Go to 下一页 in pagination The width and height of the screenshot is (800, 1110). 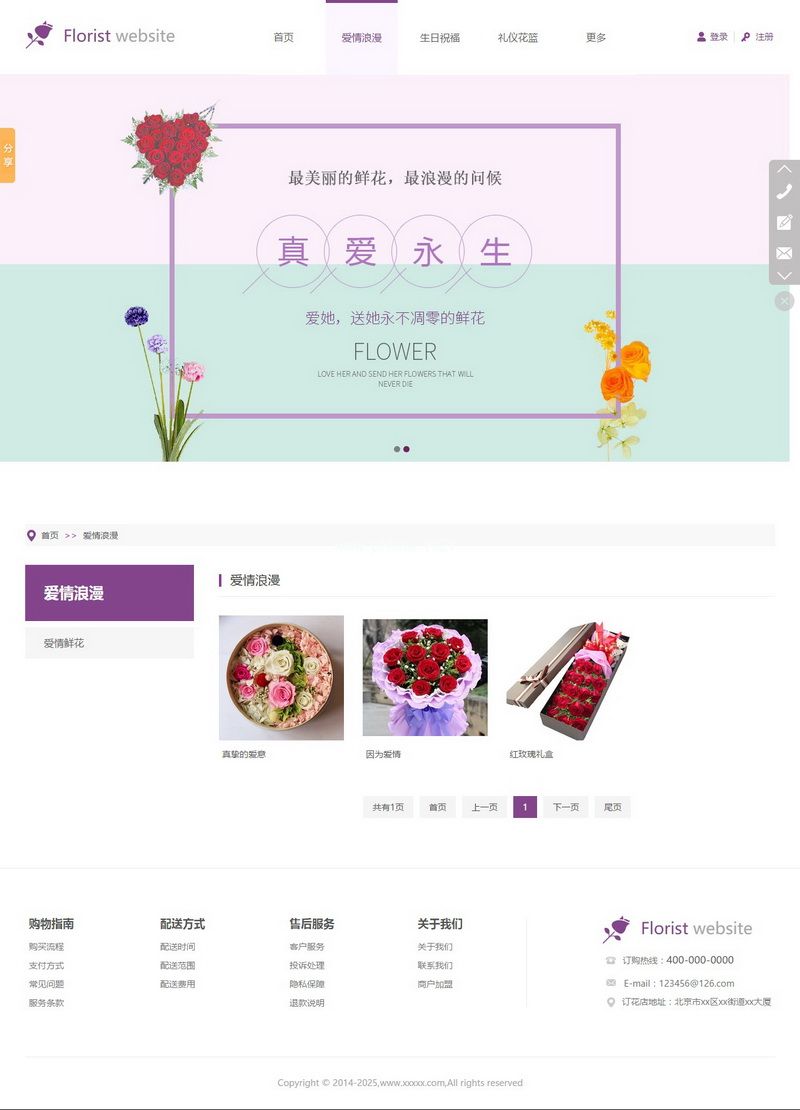[x=565, y=807]
